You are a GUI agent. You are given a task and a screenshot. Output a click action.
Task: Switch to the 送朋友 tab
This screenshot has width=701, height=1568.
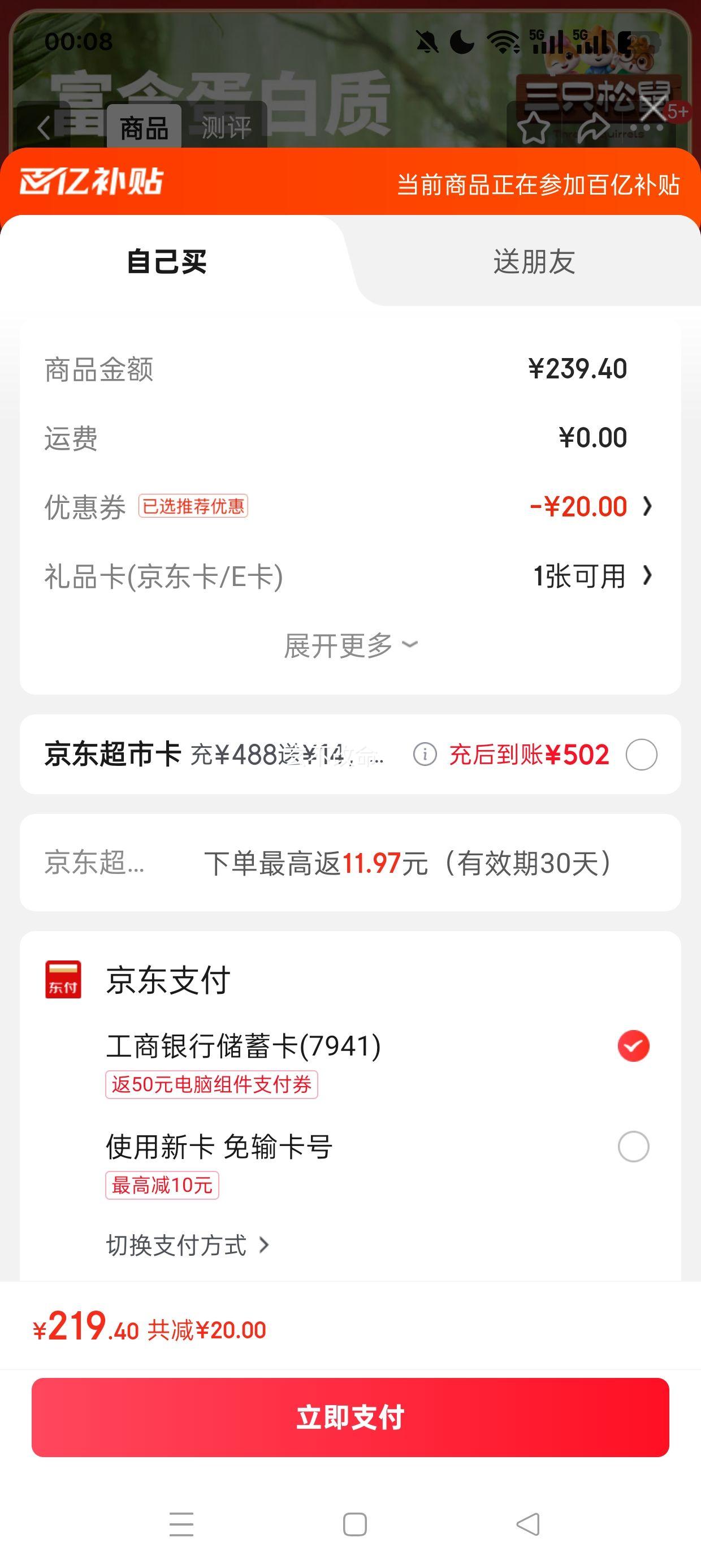(x=534, y=262)
